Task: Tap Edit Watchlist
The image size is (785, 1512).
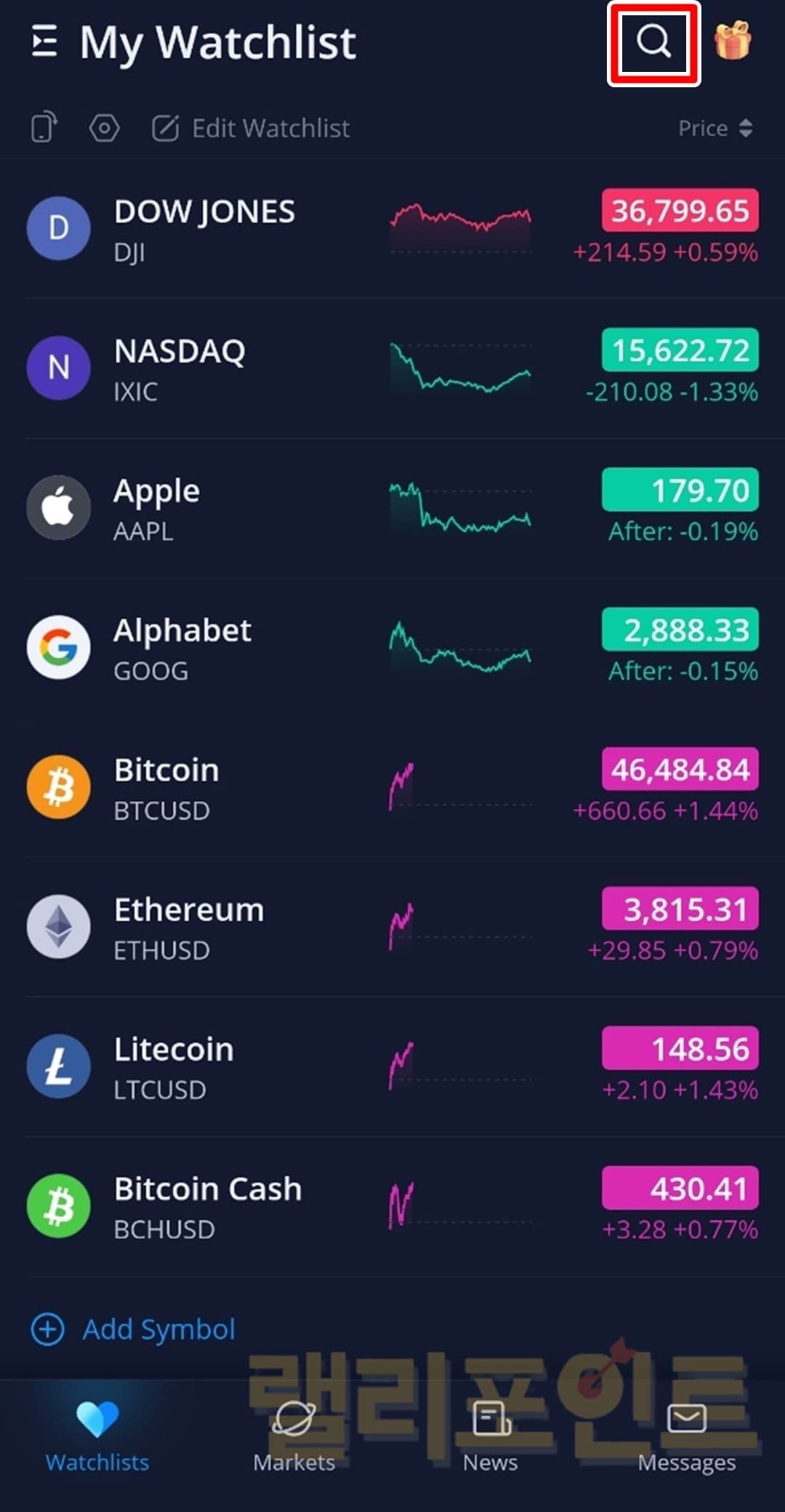Action: point(251,129)
